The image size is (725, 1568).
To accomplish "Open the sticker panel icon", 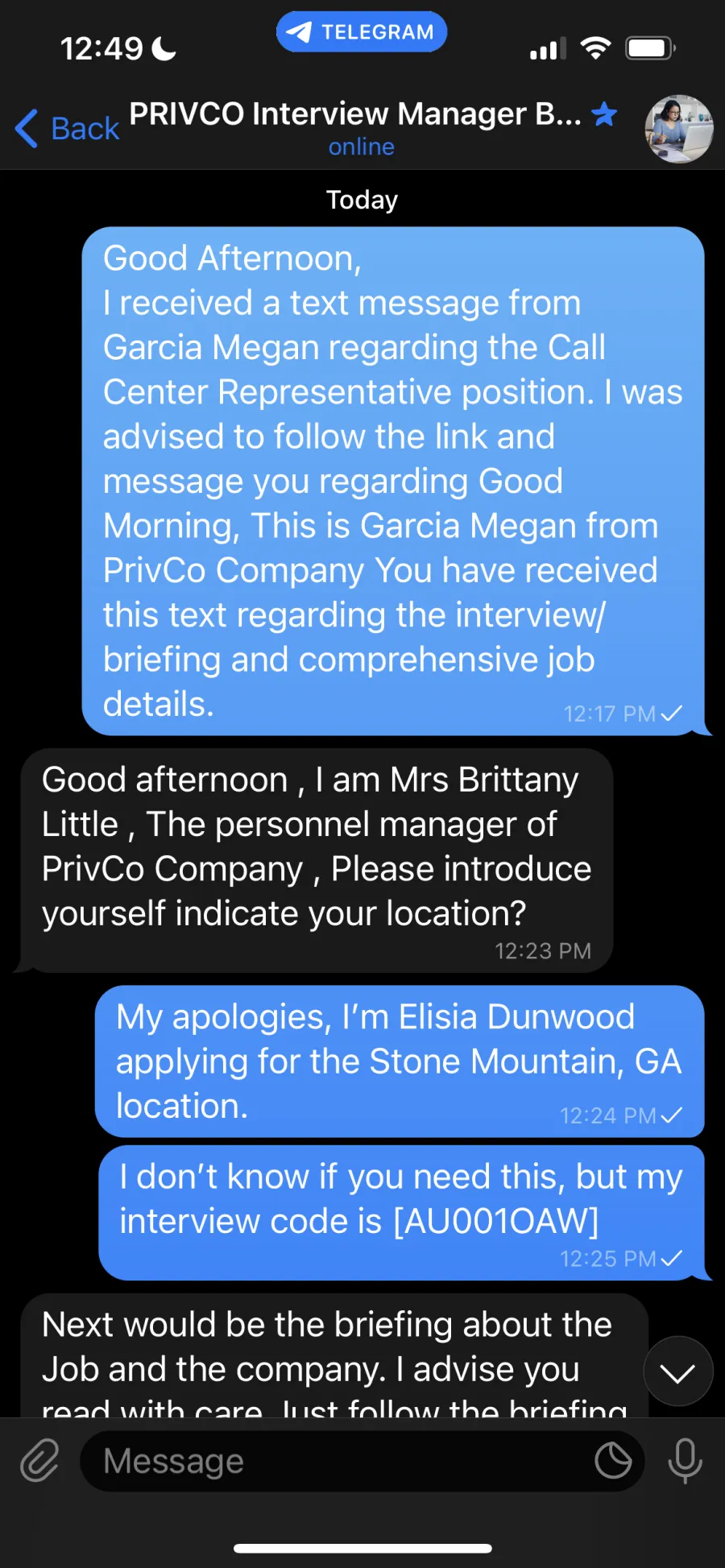I will click(613, 1461).
